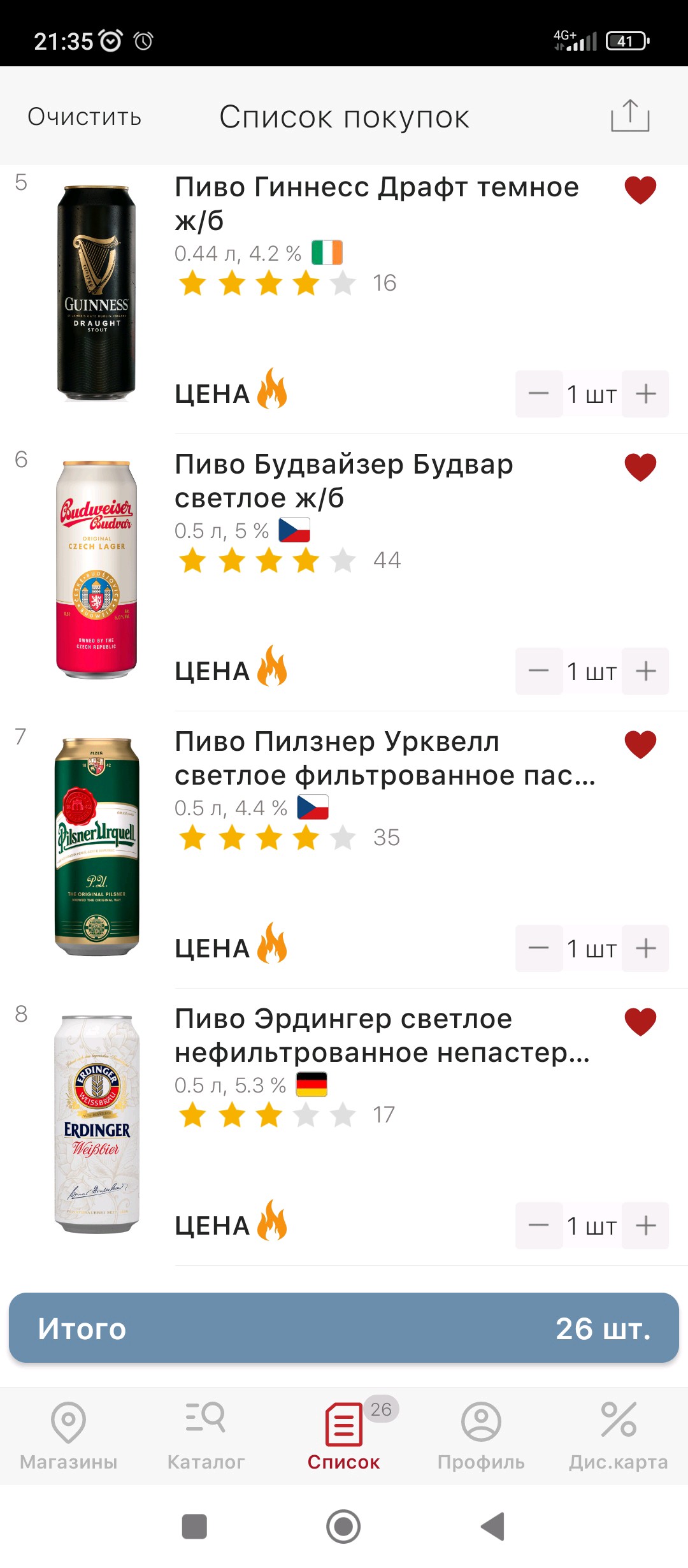Viewport: 688px width, 1568px height.
Task: Open the Каталог tab
Action: pyautogui.click(x=206, y=1434)
